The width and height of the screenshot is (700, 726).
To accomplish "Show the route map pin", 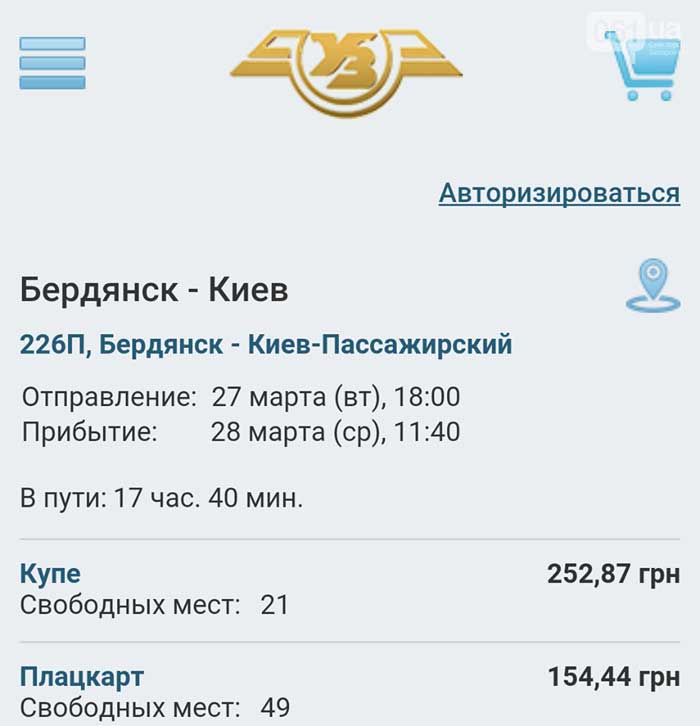I will coord(652,285).
